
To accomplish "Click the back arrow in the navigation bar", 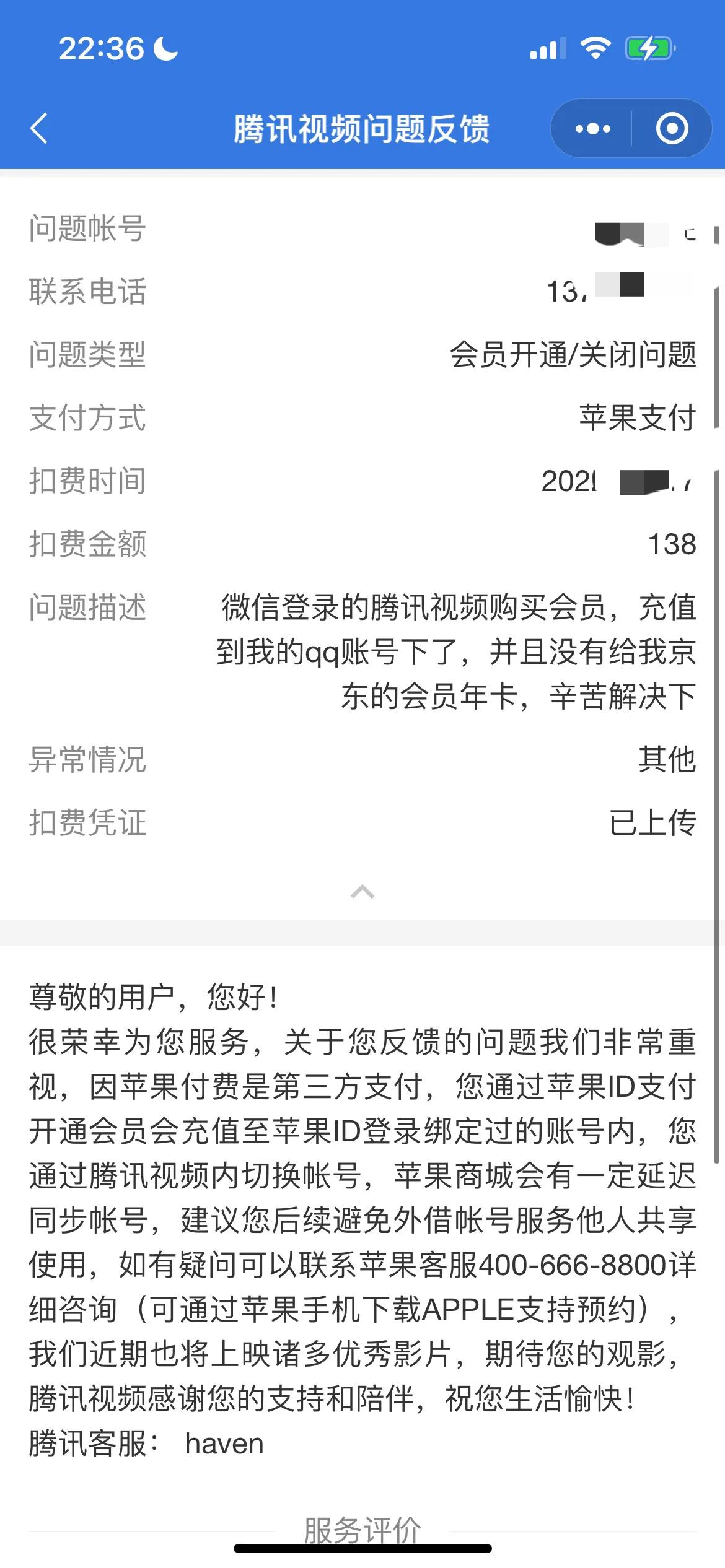I will pos(40,128).
